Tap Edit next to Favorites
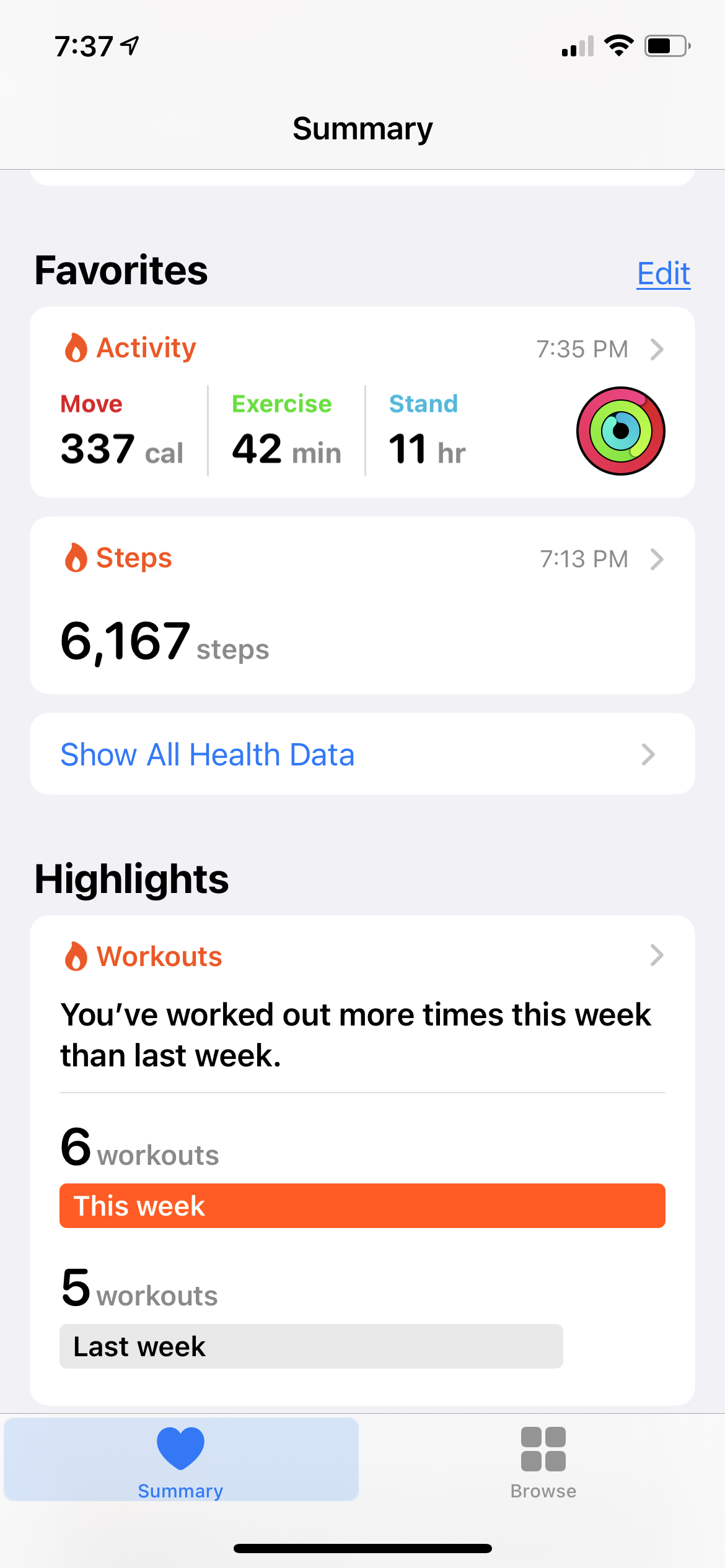Image resolution: width=725 pixels, height=1568 pixels. (663, 274)
